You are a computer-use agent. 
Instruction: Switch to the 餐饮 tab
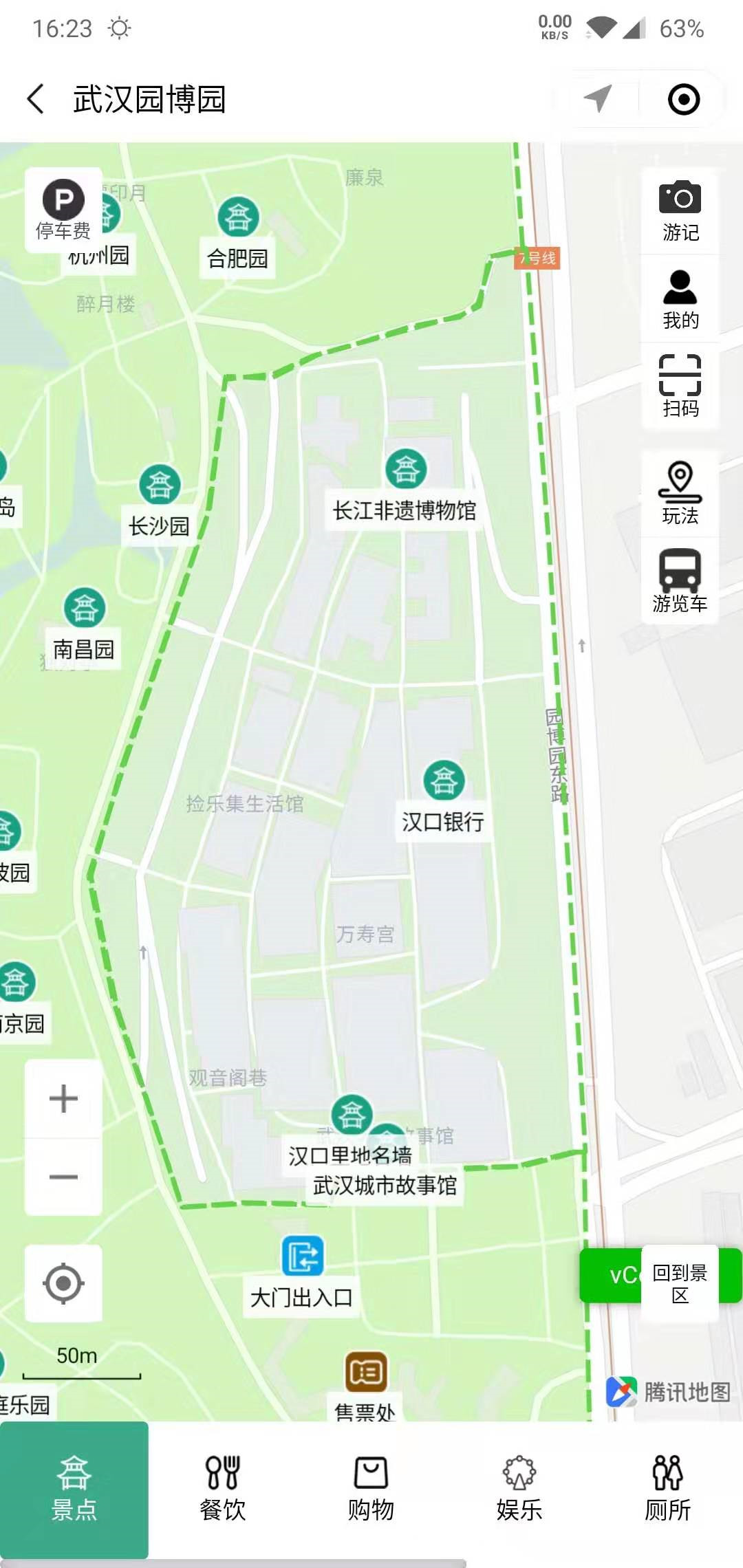pyautogui.click(x=222, y=1489)
